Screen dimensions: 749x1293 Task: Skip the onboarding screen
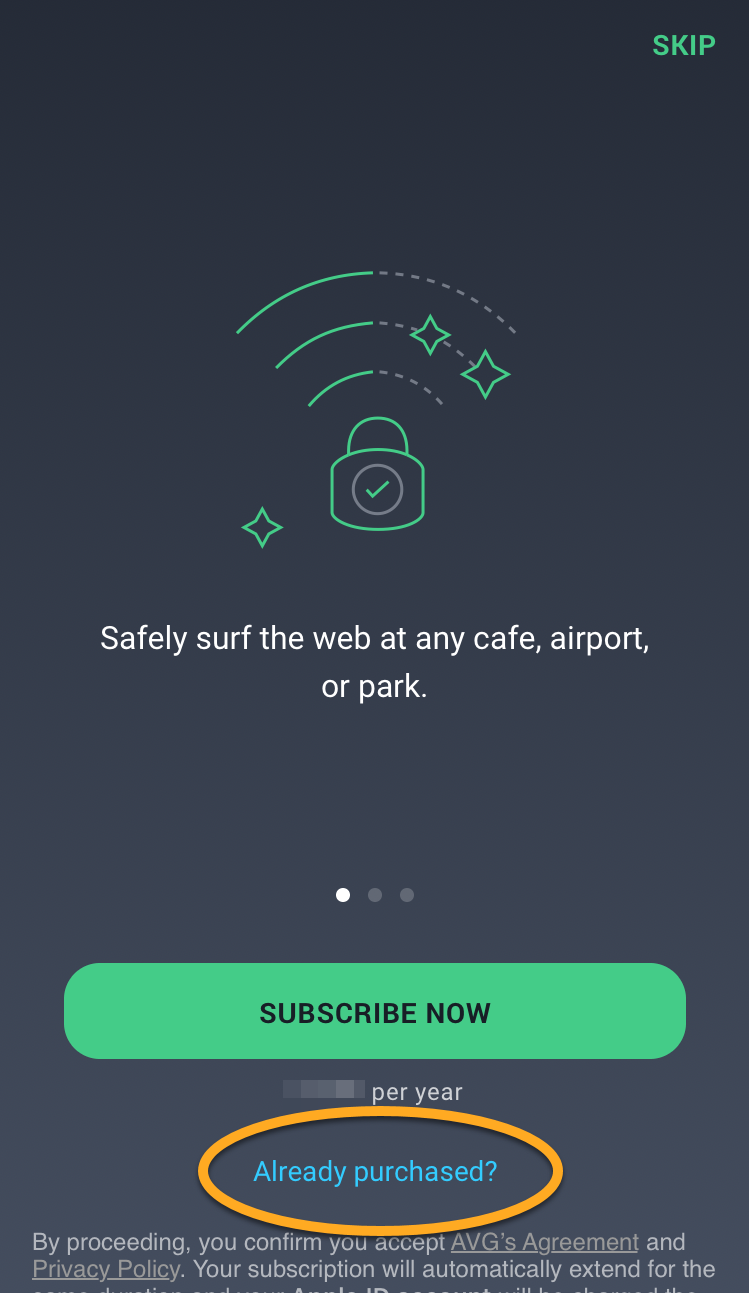coord(683,46)
